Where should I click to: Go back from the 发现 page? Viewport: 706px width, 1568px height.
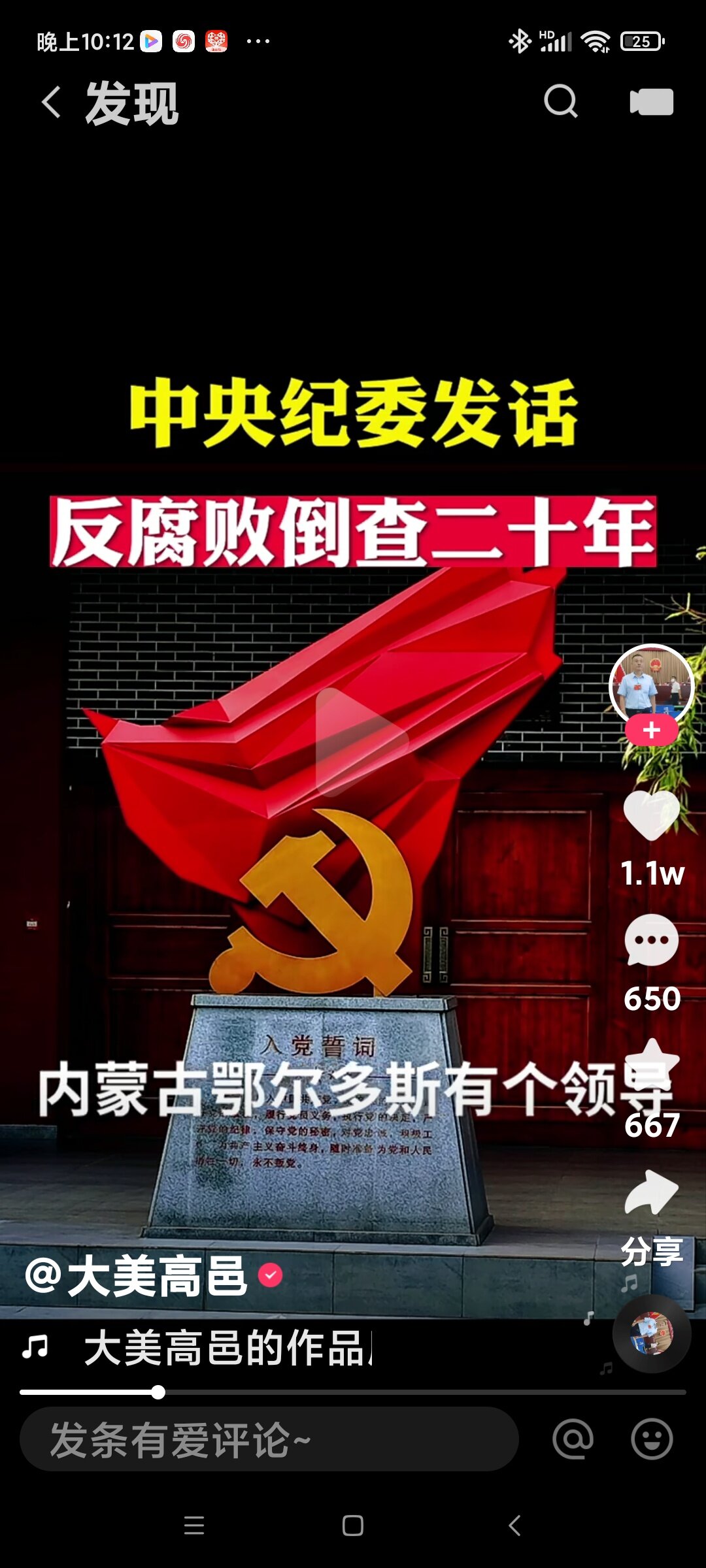[x=51, y=103]
